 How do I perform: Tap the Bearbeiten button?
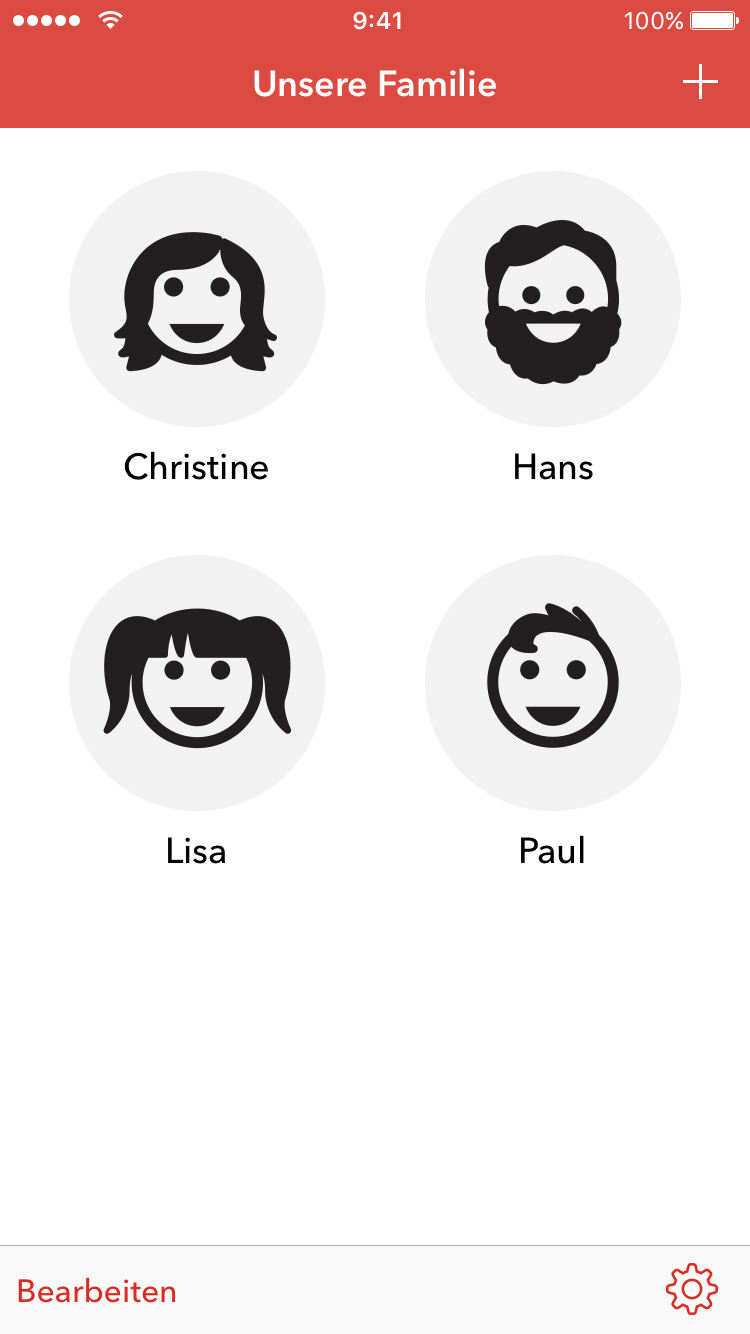coord(97,1291)
